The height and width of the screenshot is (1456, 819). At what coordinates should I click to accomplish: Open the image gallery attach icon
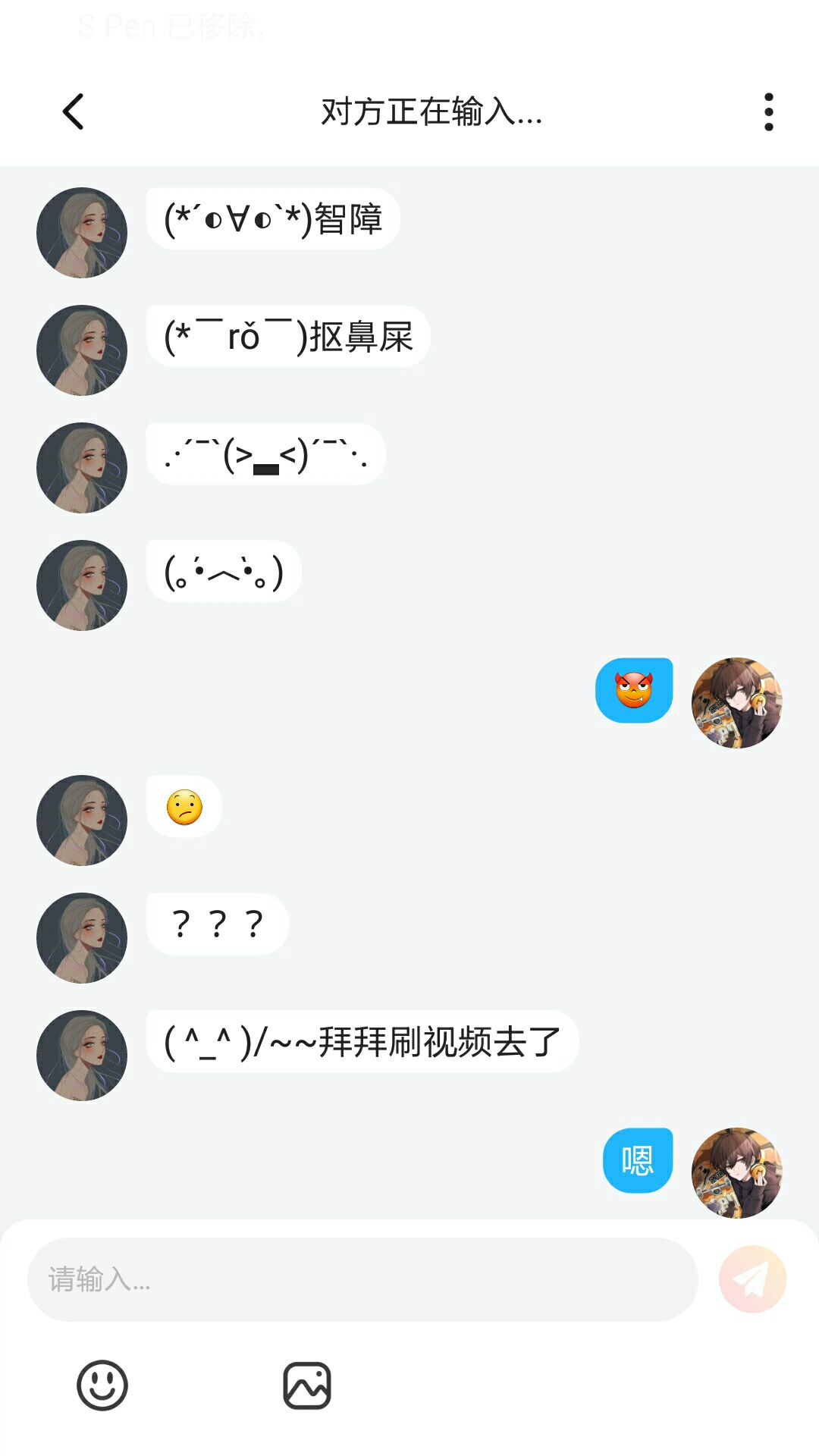(x=307, y=1385)
